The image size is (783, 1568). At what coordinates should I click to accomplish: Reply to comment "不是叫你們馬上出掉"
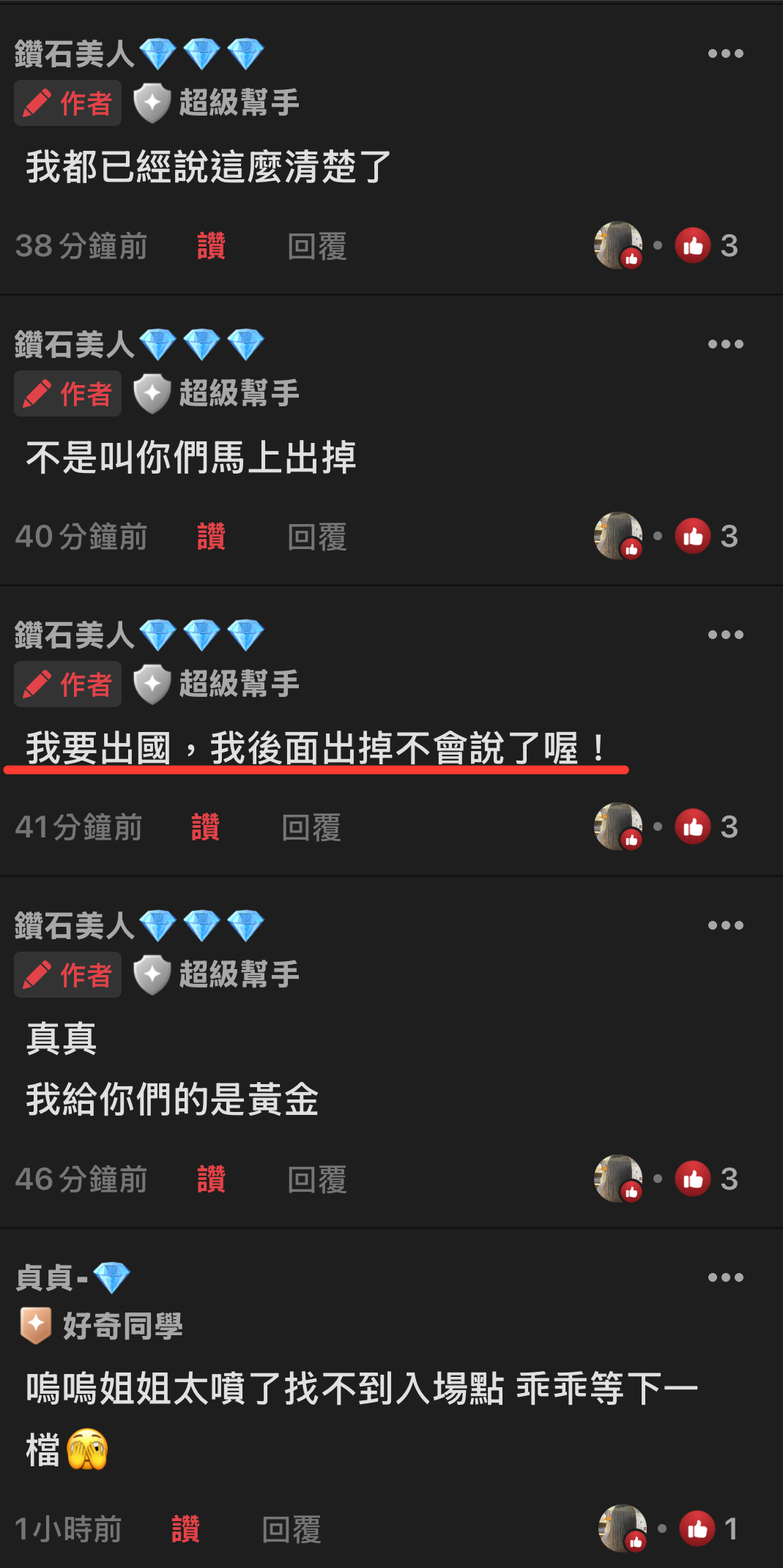pyautogui.click(x=316, y=537)
